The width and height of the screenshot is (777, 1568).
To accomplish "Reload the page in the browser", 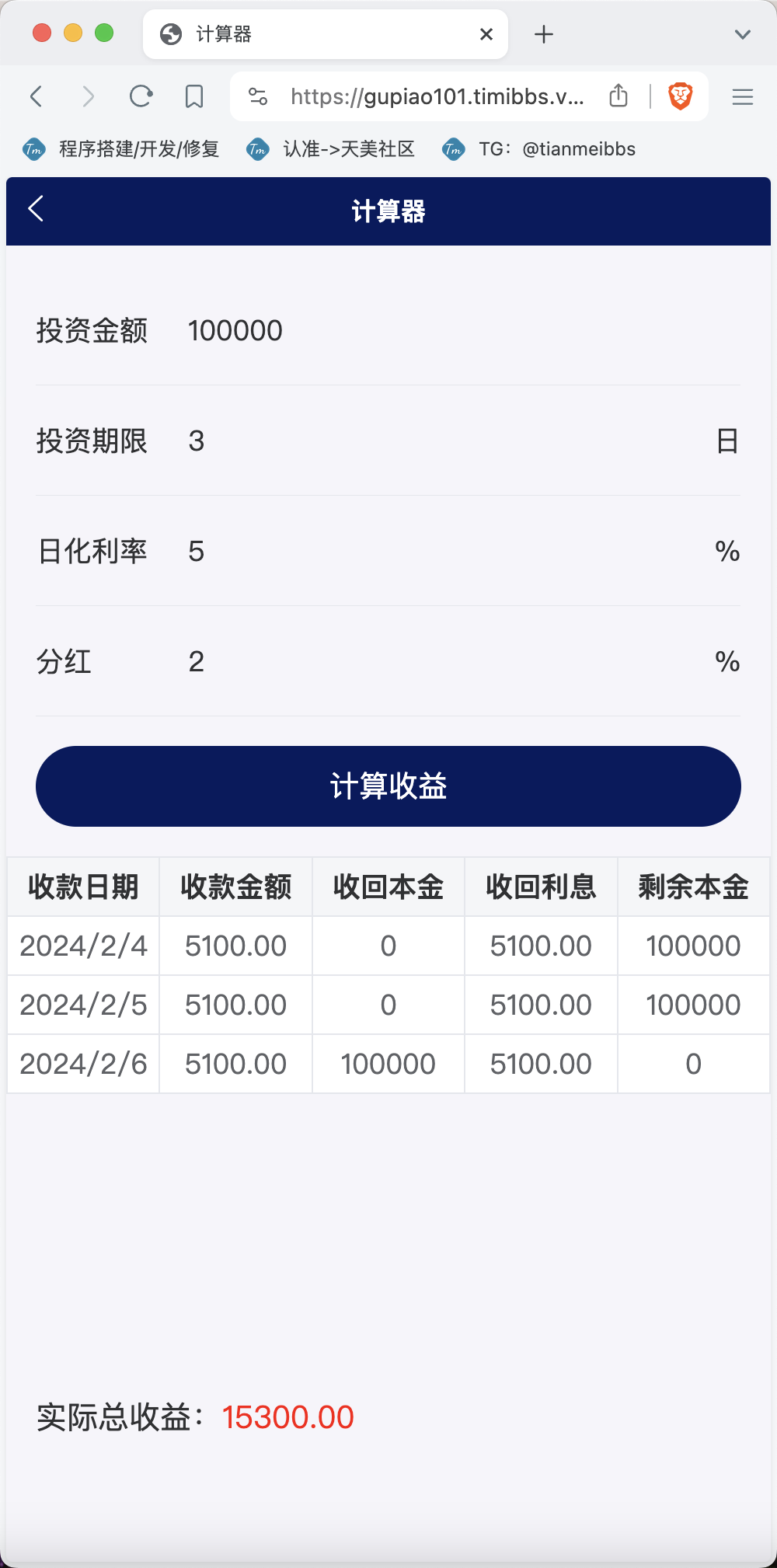I will pos(141,96).
